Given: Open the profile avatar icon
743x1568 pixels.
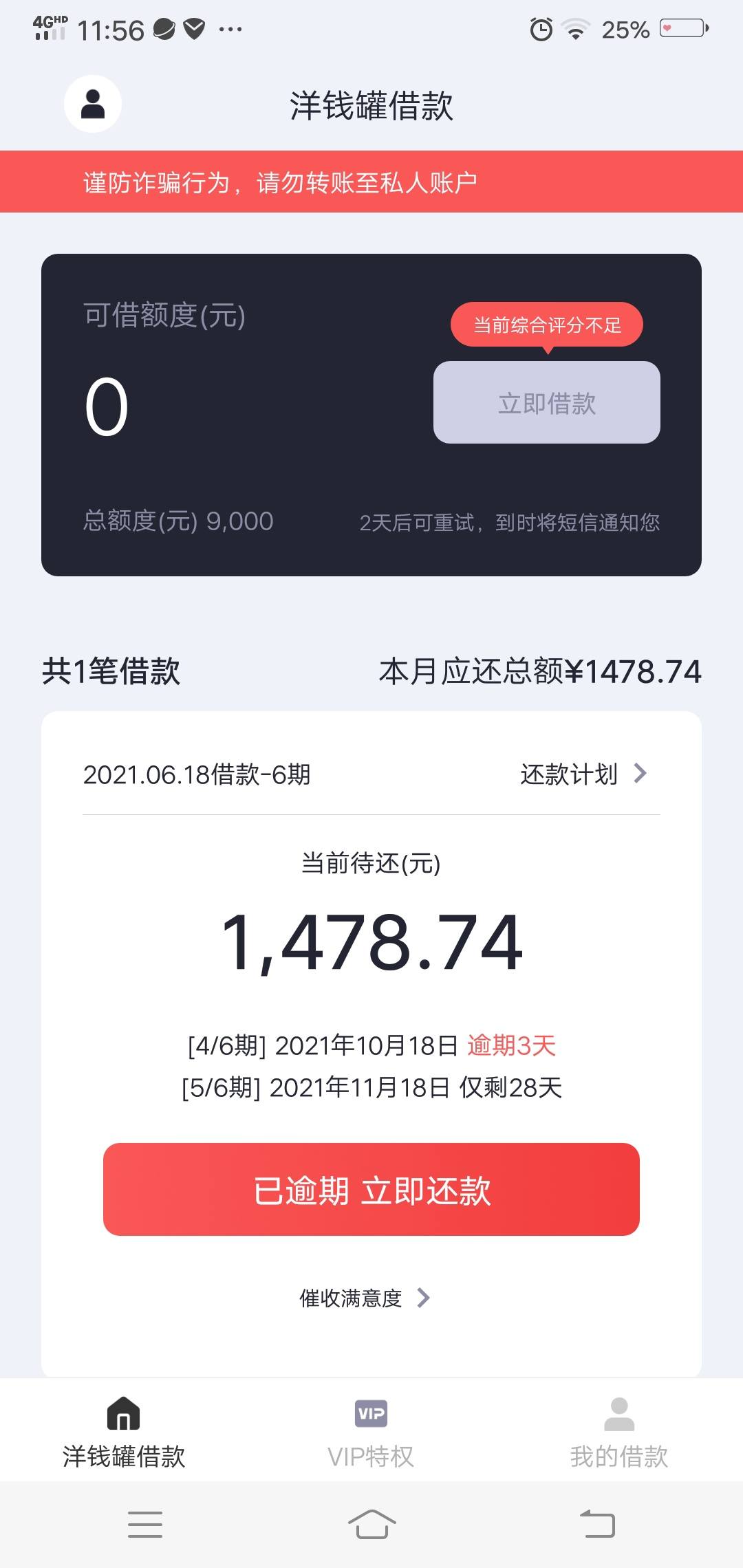Looking at the screenshot, I should pyautogui.click(x=93, y=103).
